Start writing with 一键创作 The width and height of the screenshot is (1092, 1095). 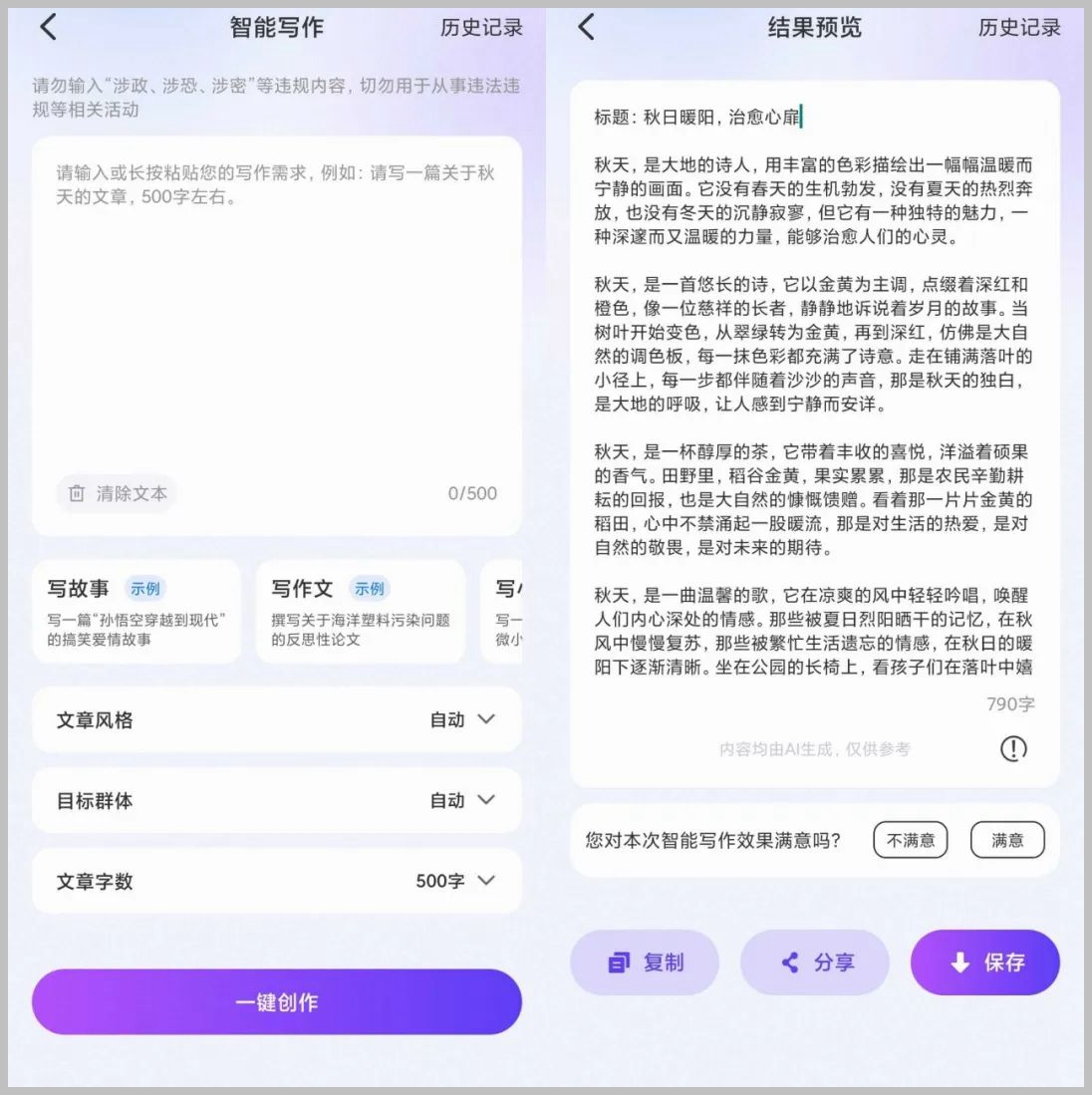(x=276, y=1002)
